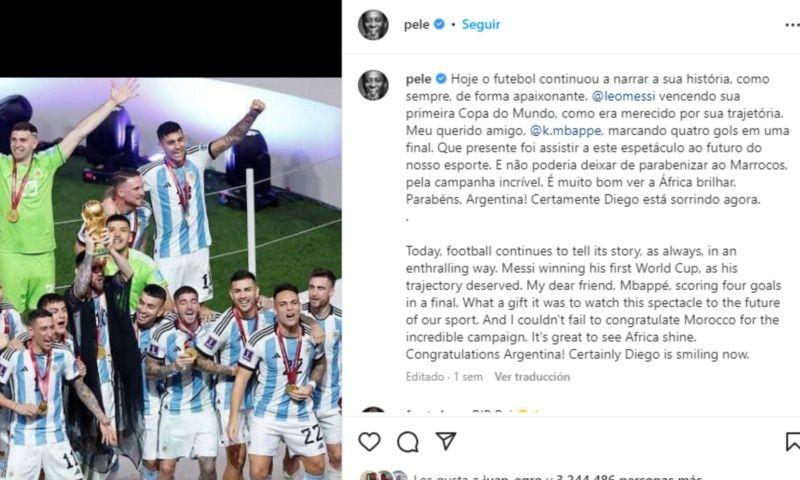Screen dimensions: 800x480
Task: Open the three-dot overflow menu
Action: coord(791,24)
